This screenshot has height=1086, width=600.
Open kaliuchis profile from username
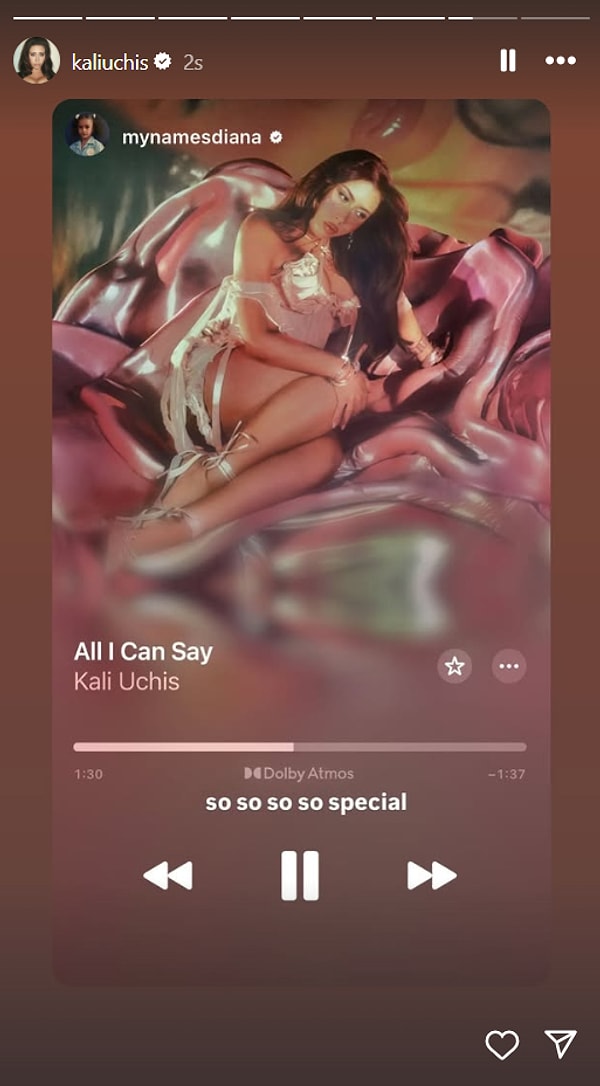click(x=110, y=62)
